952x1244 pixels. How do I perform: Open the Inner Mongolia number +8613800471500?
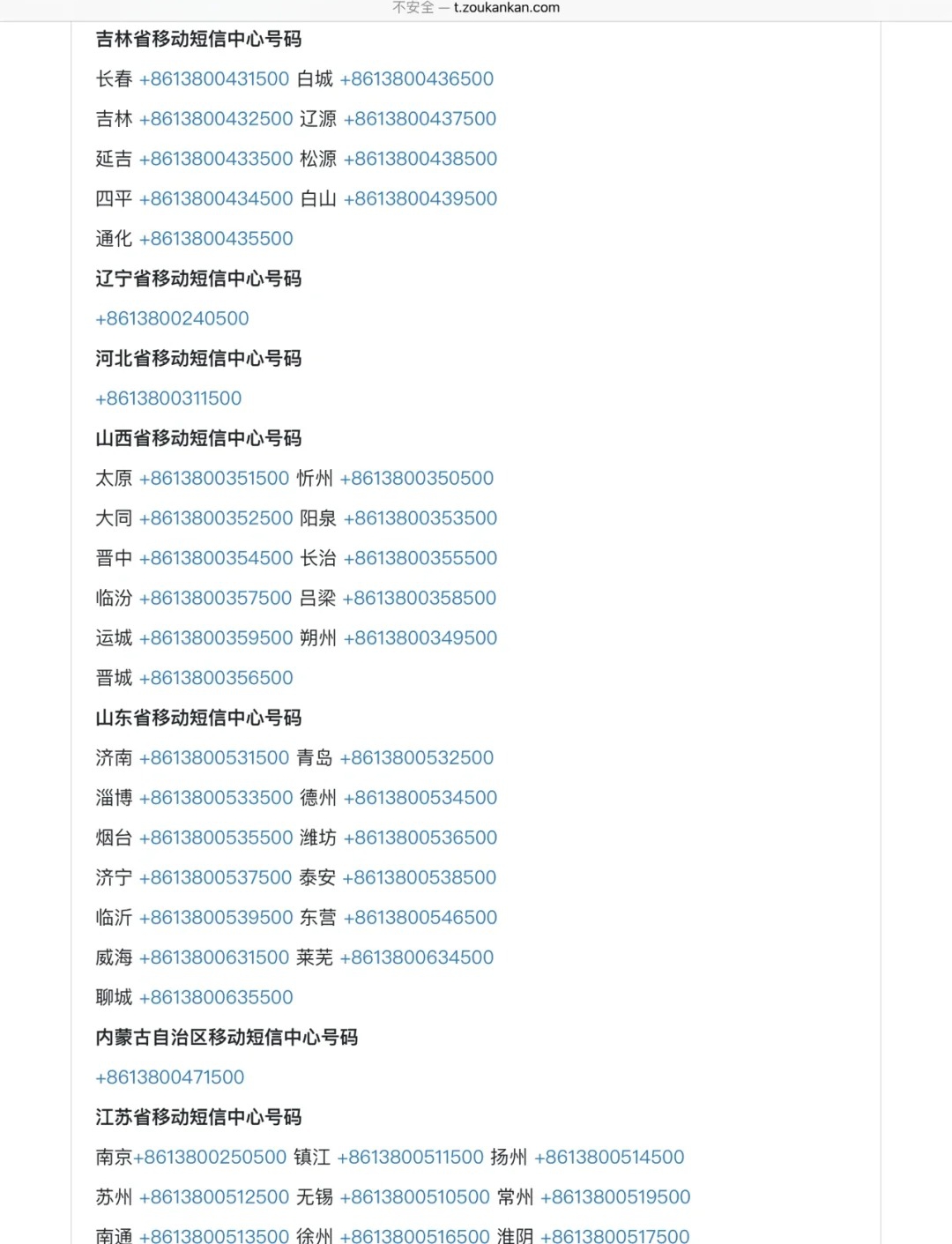pyautogui.click(x=170, y=1077)
